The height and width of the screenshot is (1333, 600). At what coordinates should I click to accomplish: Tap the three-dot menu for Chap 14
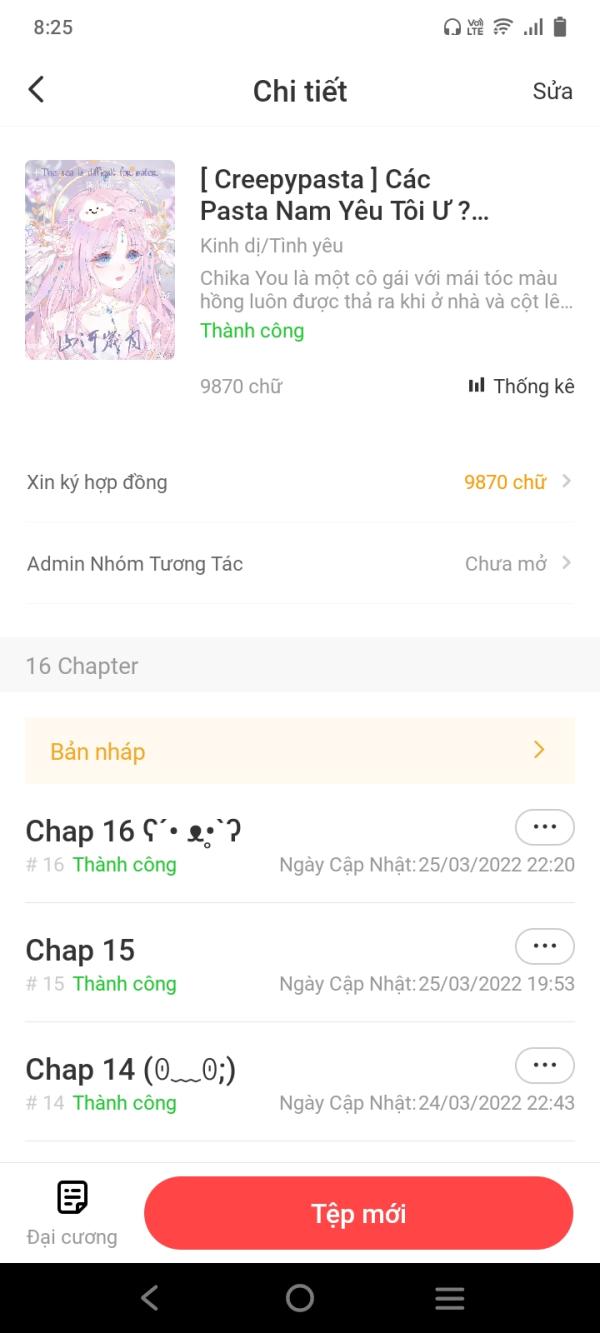544,1065
